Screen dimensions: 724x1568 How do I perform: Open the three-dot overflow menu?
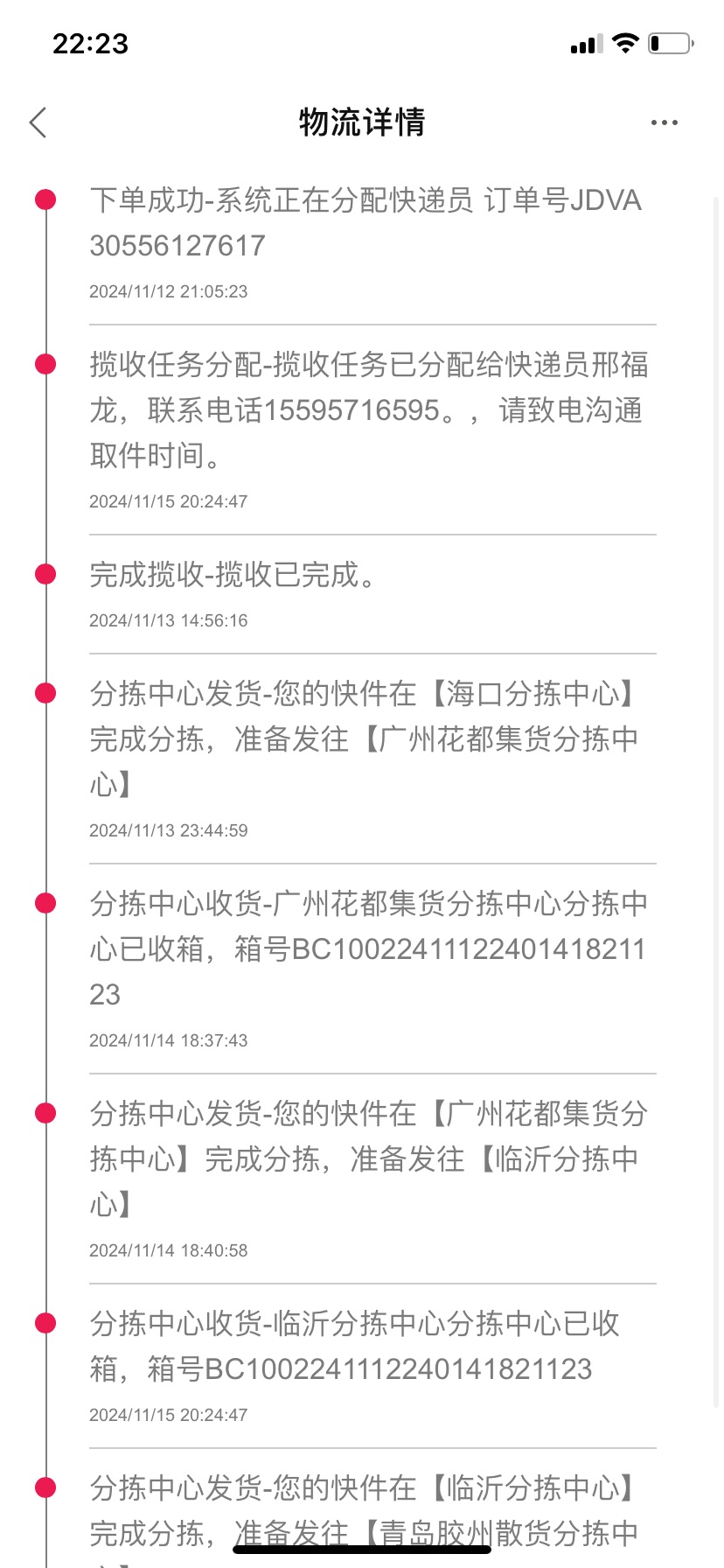[665, 122]
